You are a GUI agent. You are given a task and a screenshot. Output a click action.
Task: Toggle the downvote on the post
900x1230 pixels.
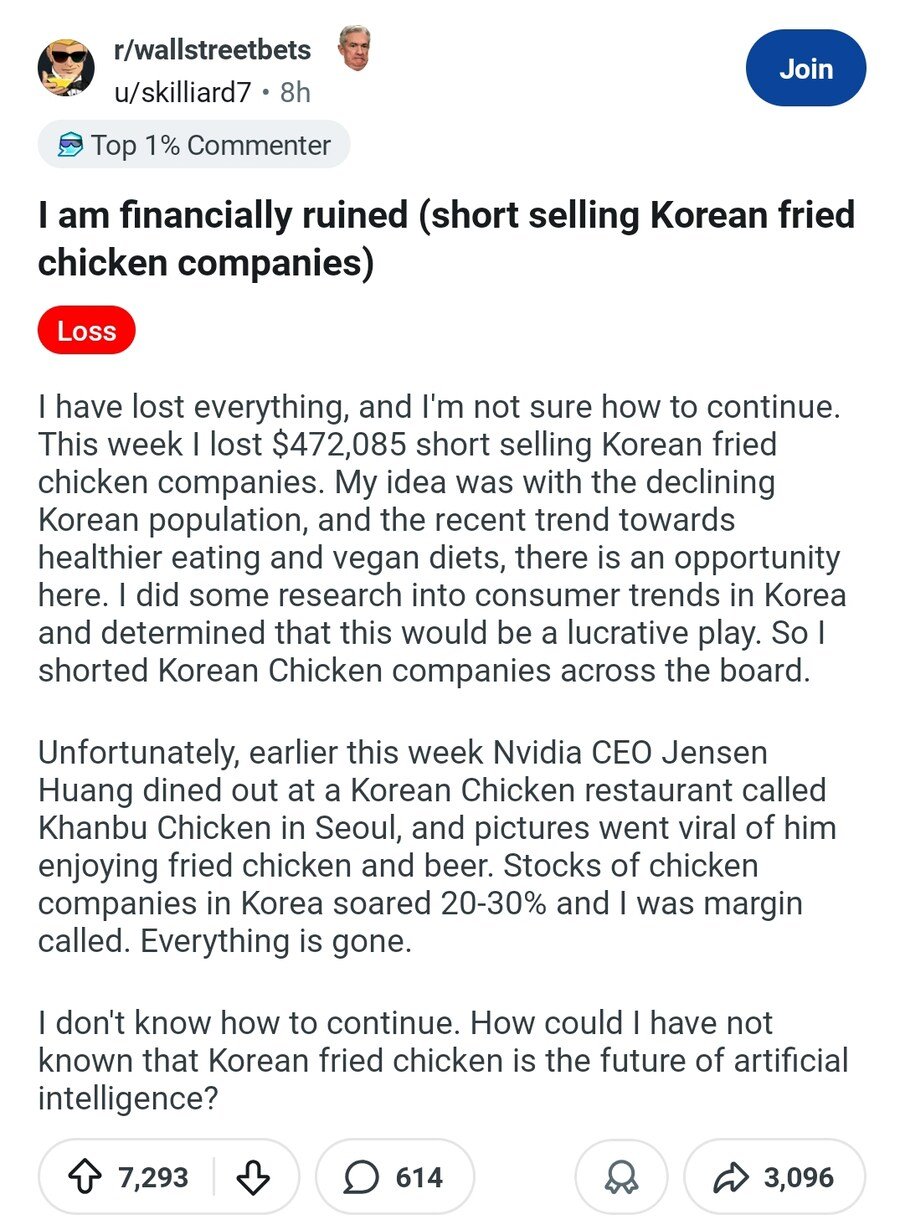point(254,1177)
